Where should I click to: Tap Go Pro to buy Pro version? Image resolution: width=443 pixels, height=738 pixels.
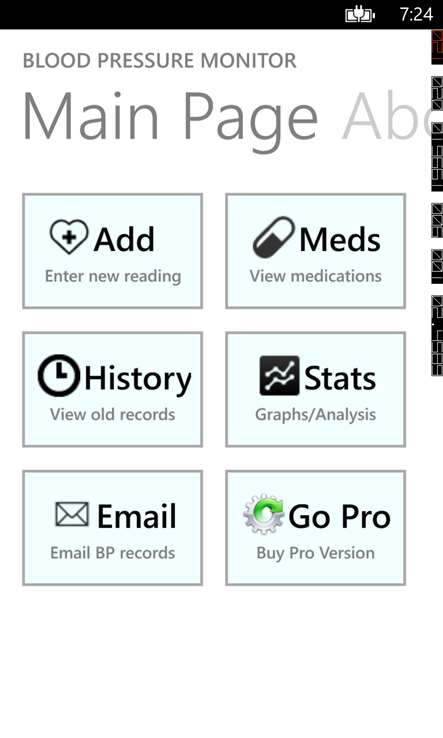(315, 528)
